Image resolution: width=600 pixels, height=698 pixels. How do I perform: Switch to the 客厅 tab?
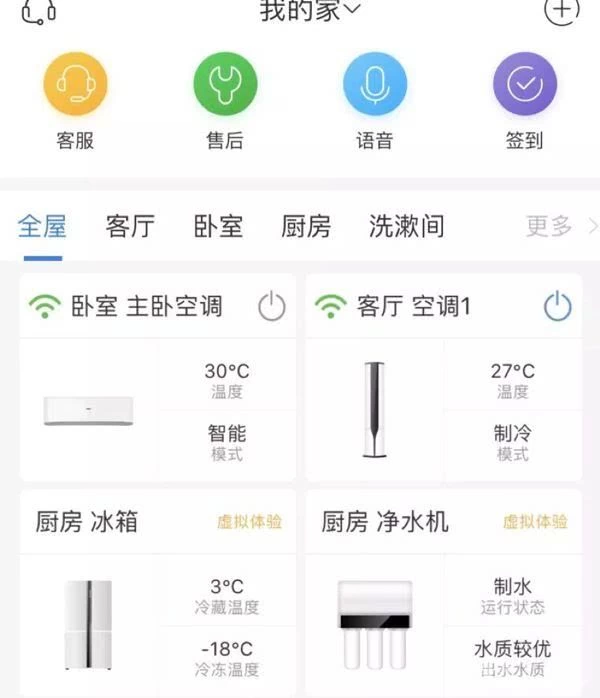pos(130,226)
